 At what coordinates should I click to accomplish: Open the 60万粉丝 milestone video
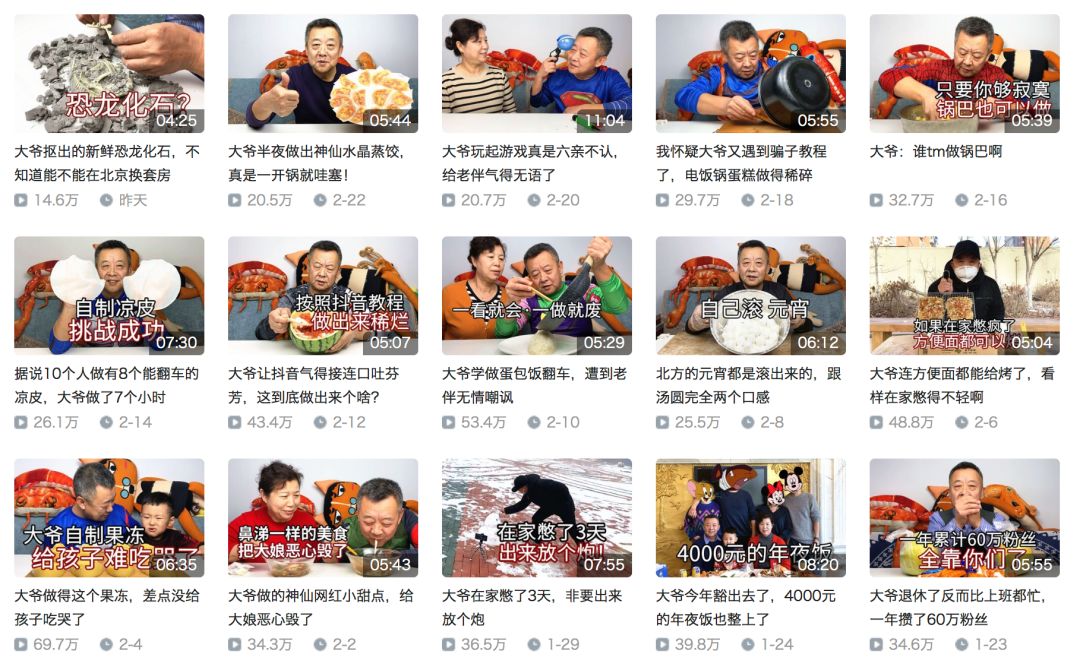[x=965, y=517]
